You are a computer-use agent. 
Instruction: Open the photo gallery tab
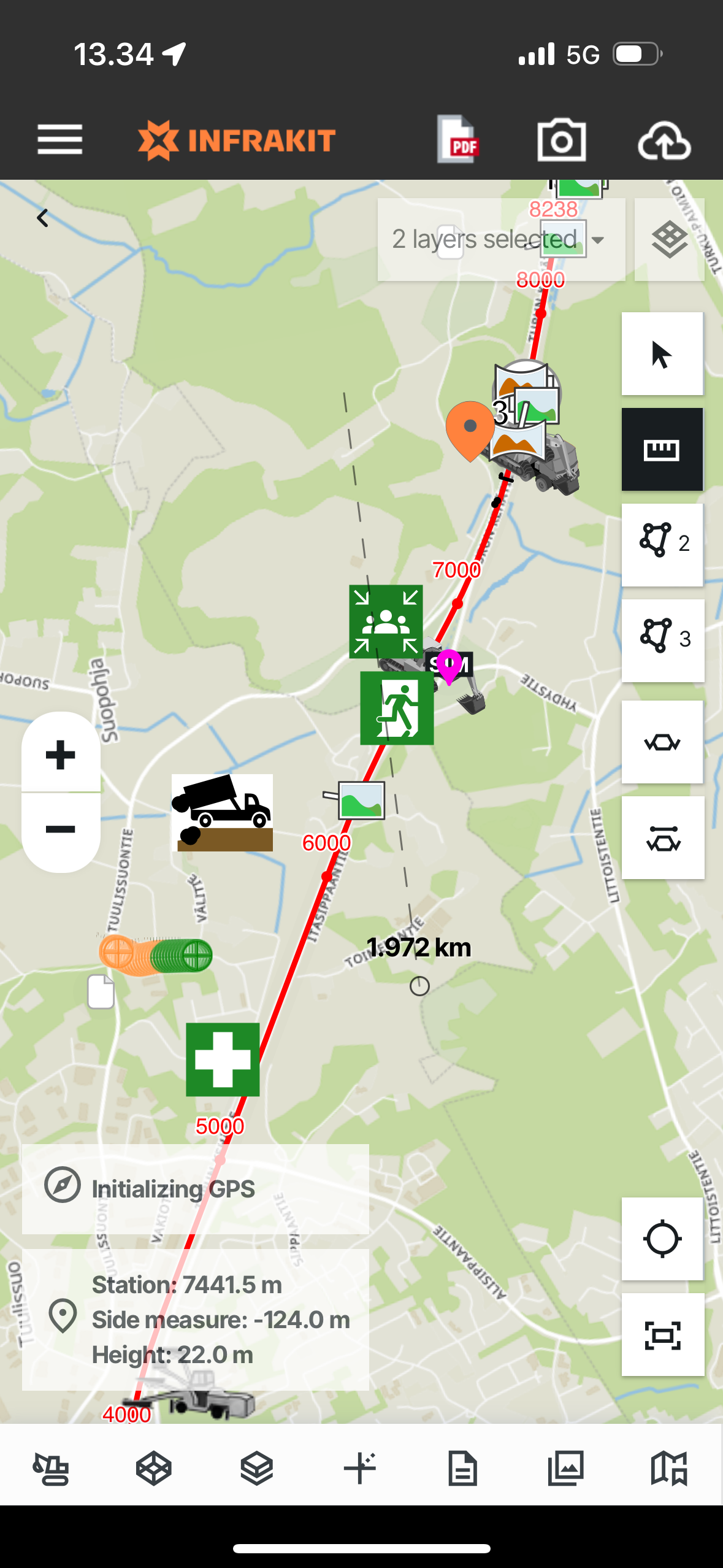tap(565, 1468)
